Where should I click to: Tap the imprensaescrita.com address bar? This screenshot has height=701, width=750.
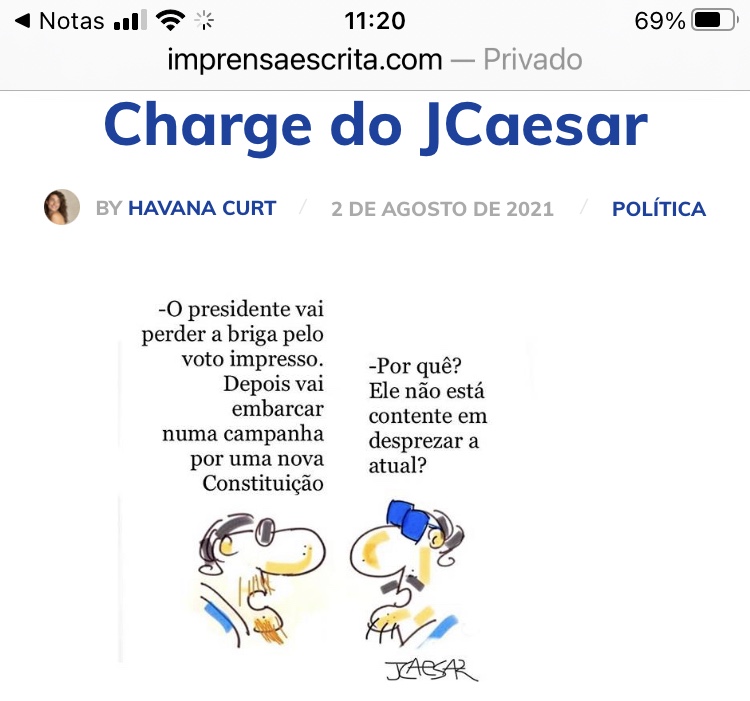[x=375, y=60]
